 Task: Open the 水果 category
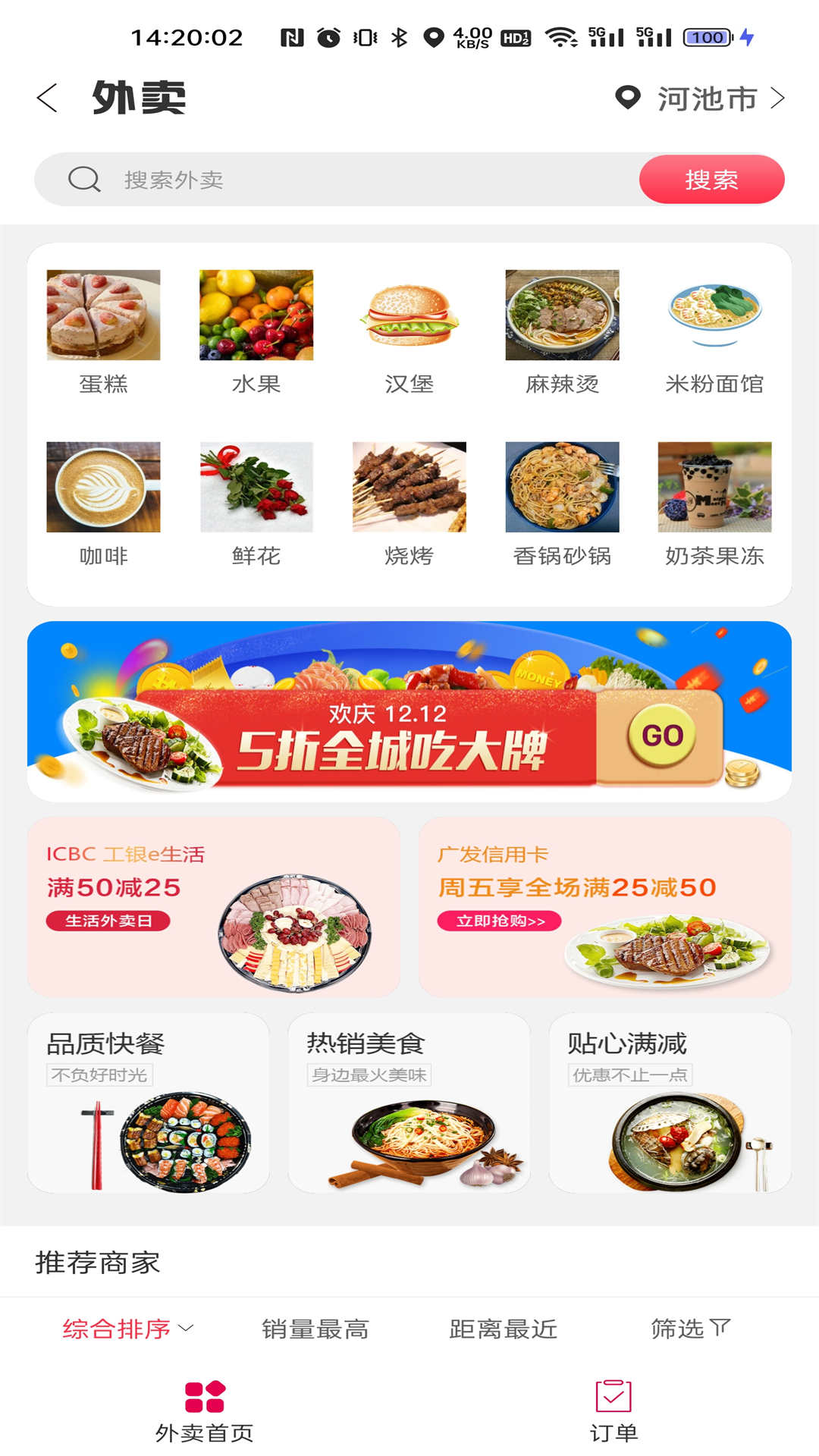pyautogui.click(x=256, y=331)
